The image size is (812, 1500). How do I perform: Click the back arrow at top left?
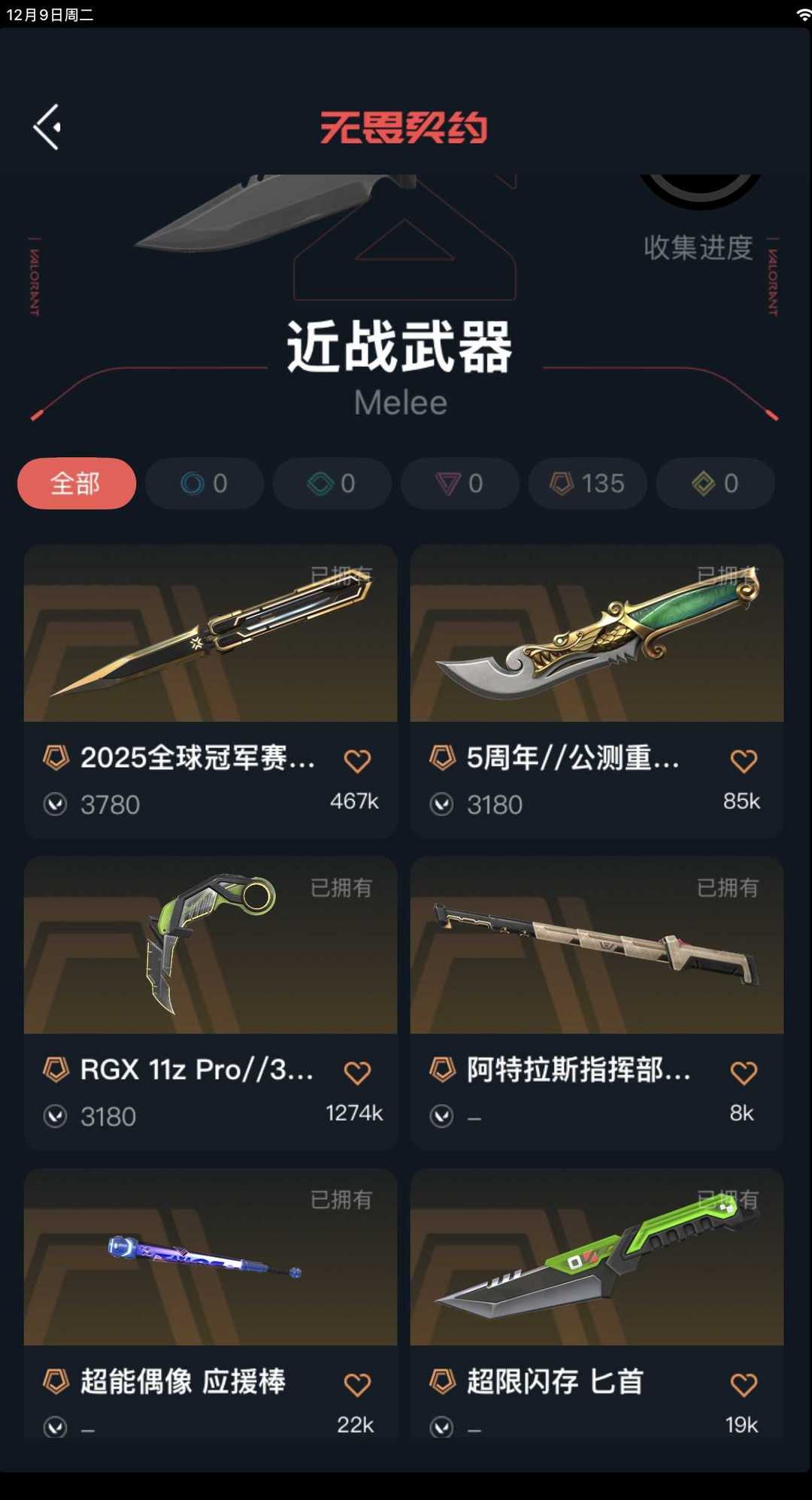click(x=48, y=126)
